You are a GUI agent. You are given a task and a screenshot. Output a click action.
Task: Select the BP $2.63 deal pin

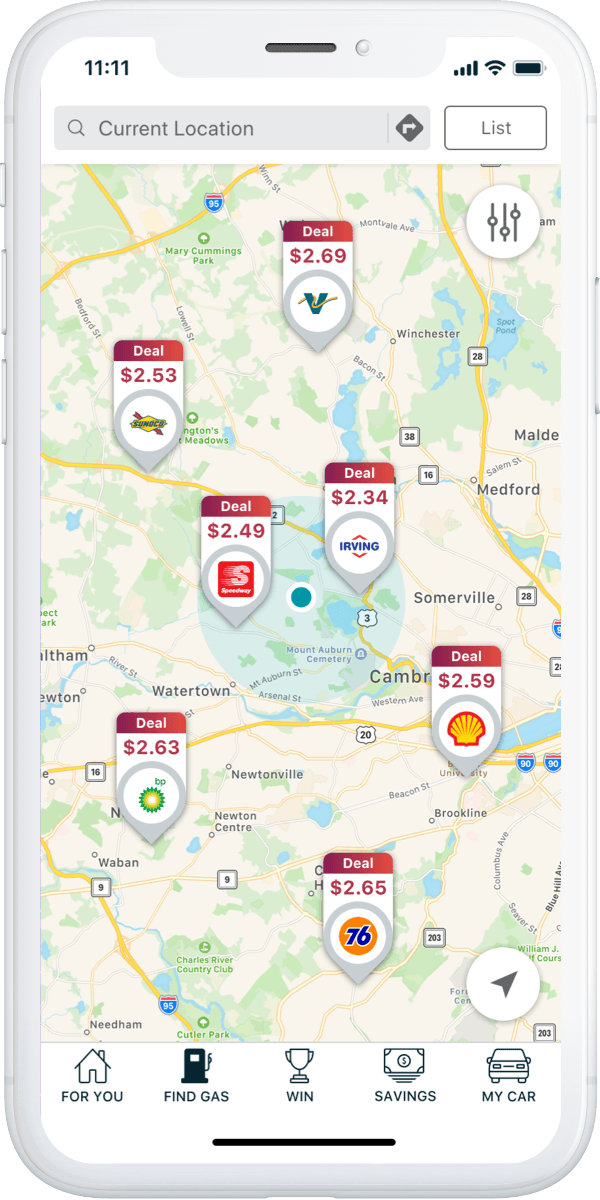click(151, 775)
